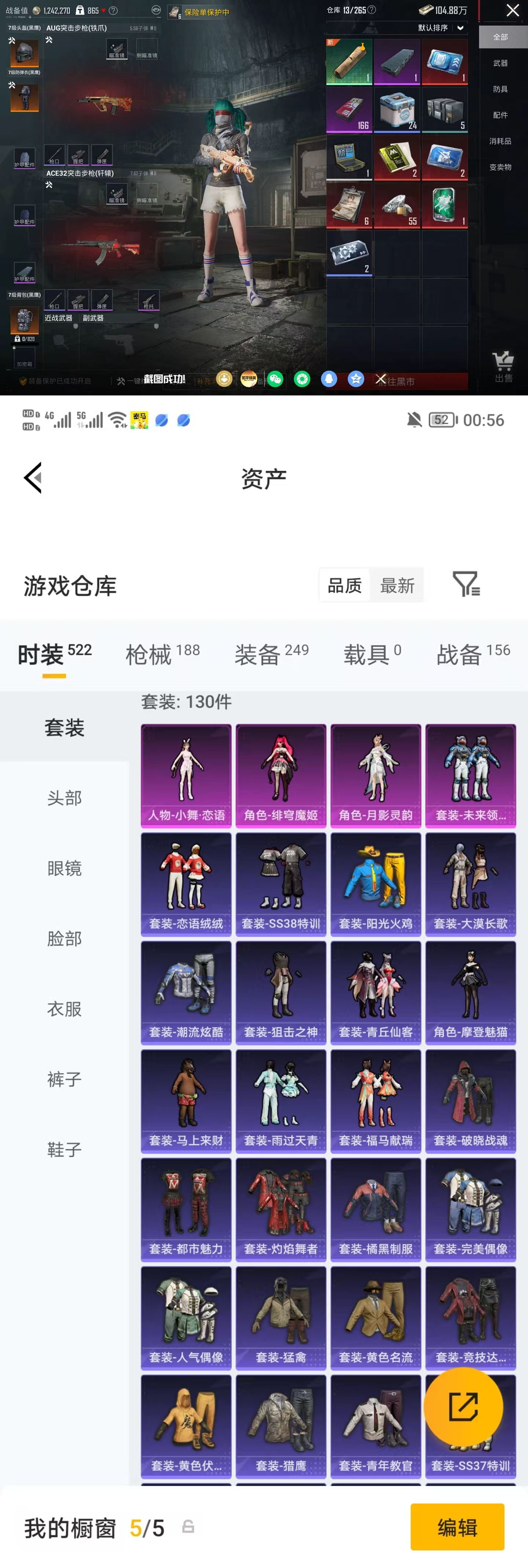Image resolution: width=528 pixels, height=1568 pixels.
Task: Tap the QQ penguin share icon
Action: [330, 379]
